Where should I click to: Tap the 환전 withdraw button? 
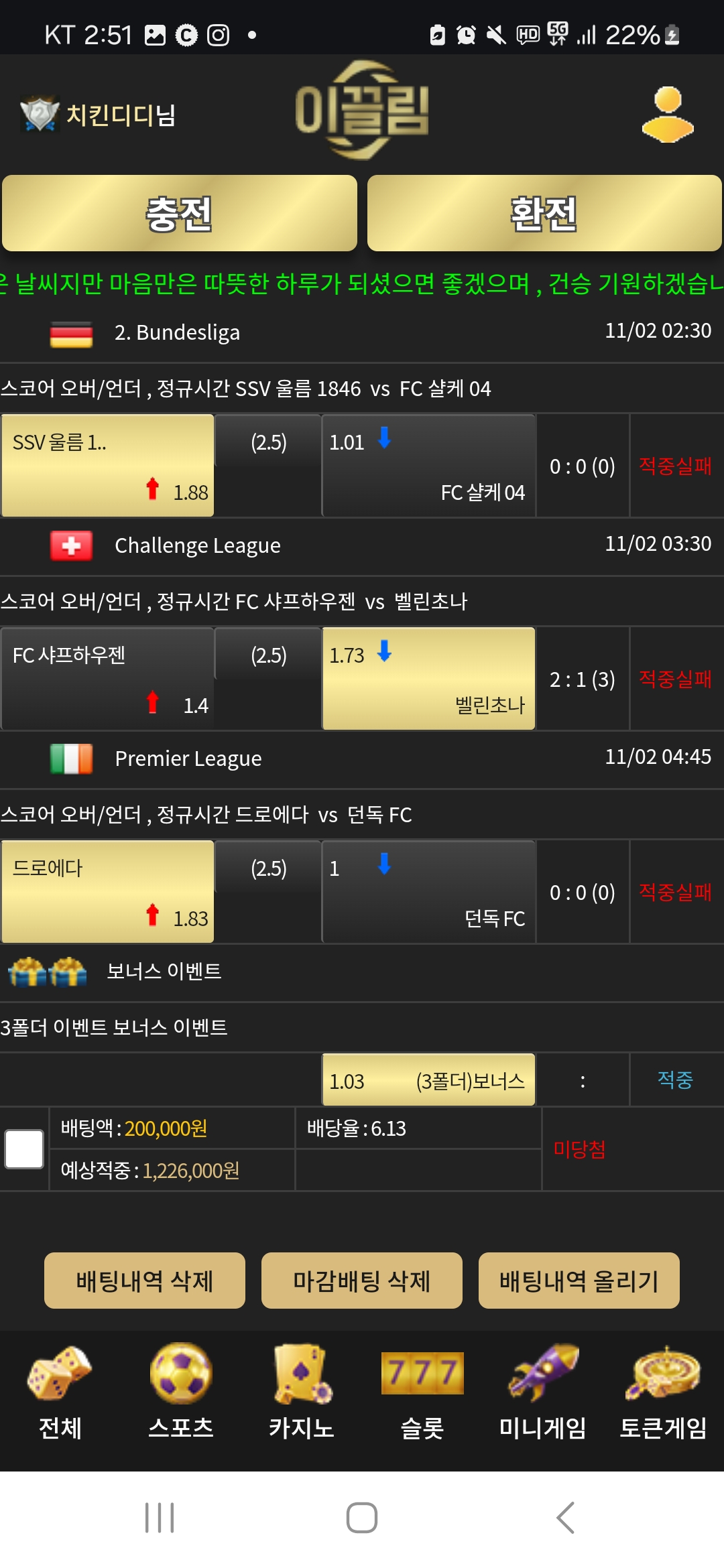coord(544,214)
